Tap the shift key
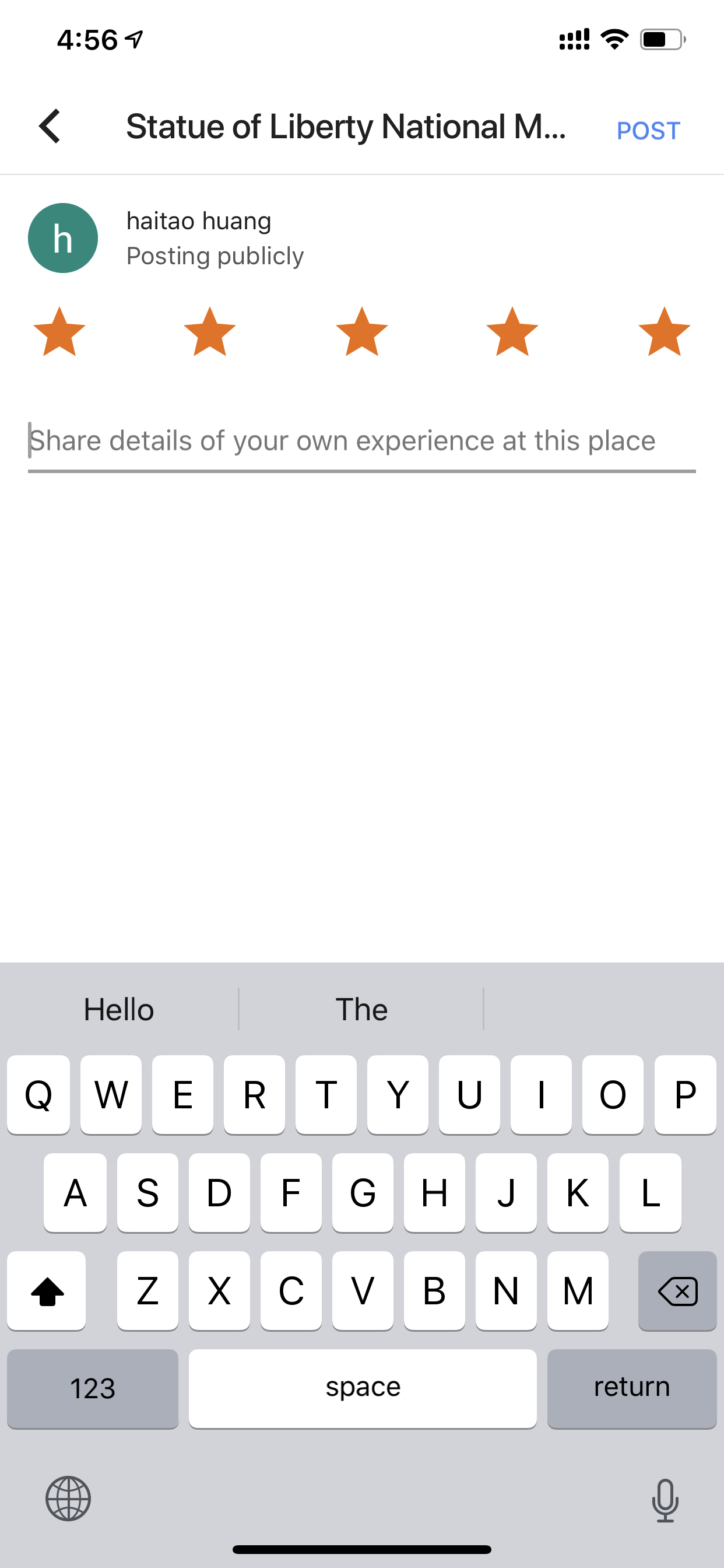Viewport: 724px width, 1568px height. (x=47, y=1290)
